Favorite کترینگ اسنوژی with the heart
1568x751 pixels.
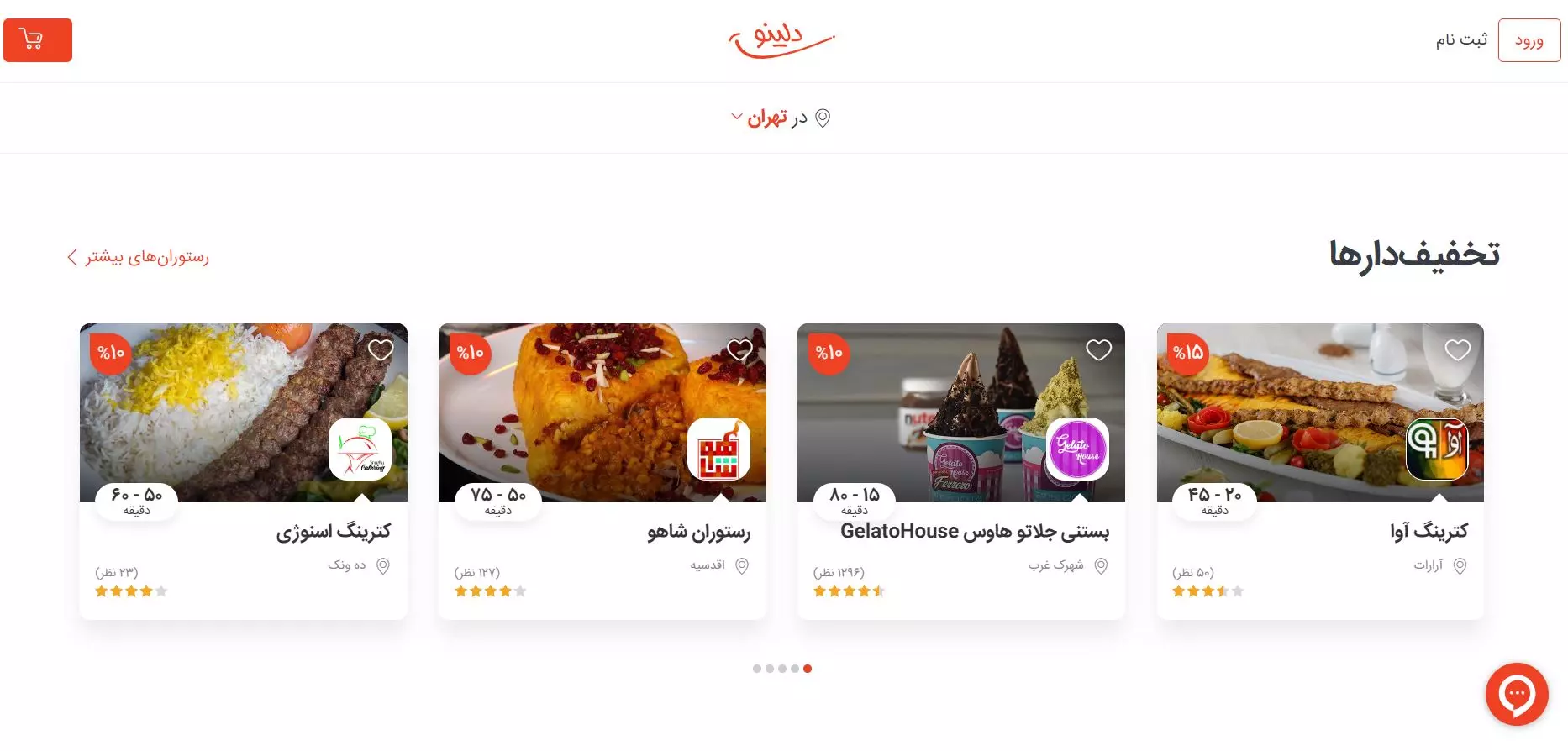tap(381, 349)
